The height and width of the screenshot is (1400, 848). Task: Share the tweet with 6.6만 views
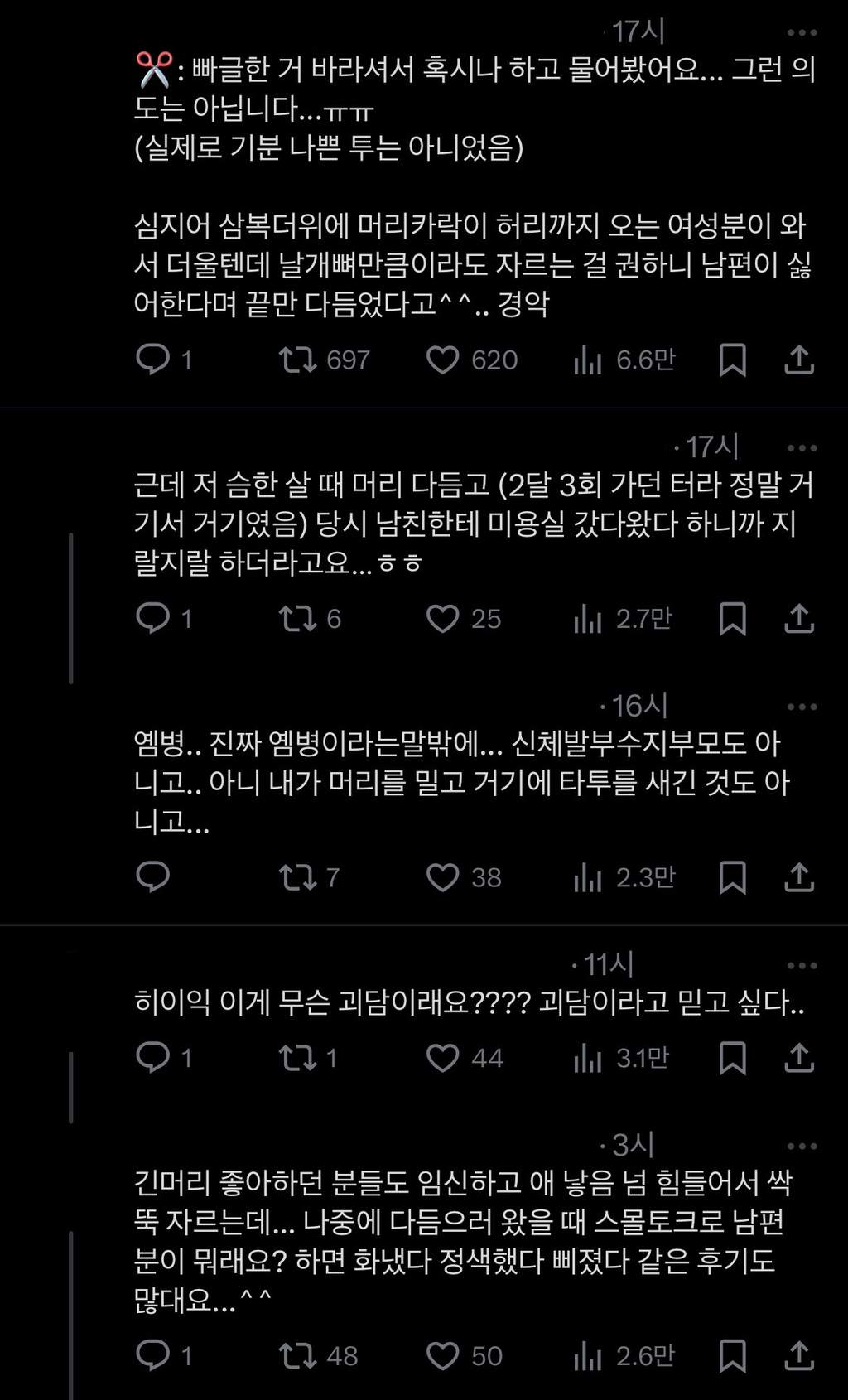tap(799, 360)
